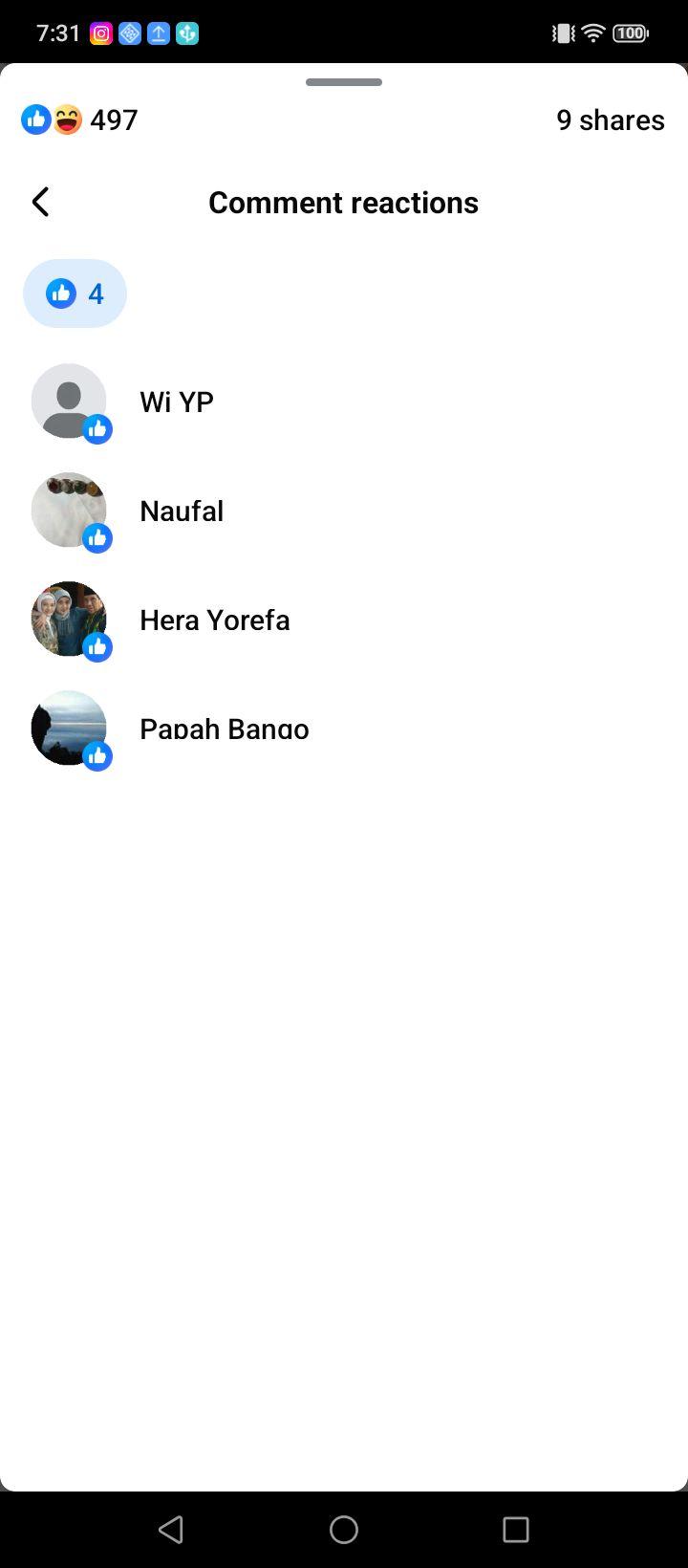Go back from Comment reactions

point(40,202)
